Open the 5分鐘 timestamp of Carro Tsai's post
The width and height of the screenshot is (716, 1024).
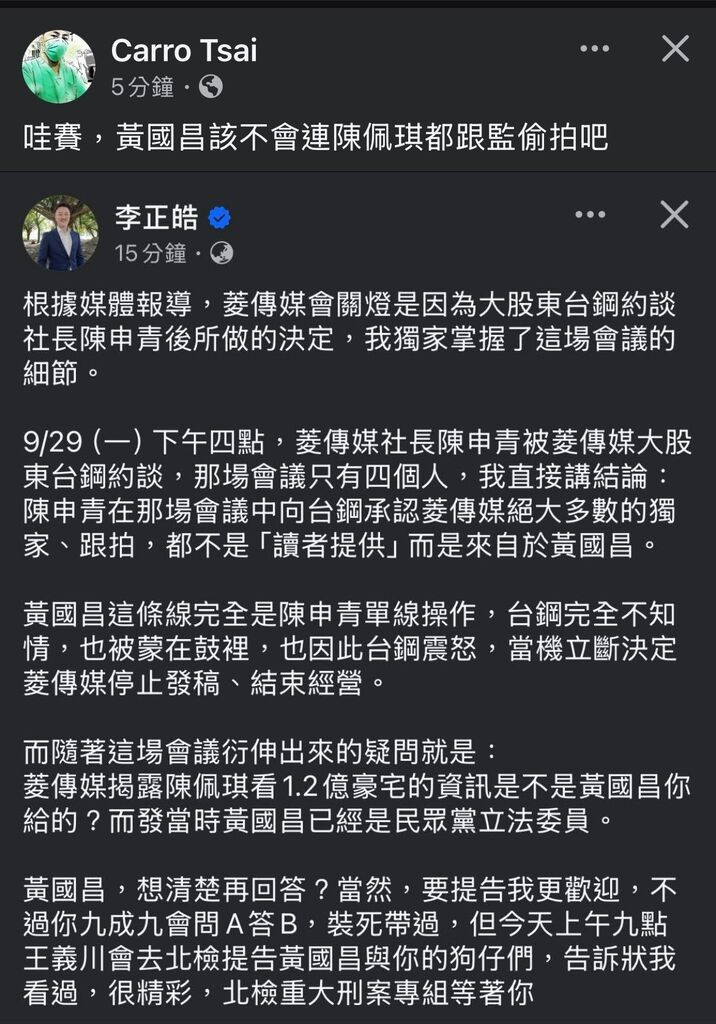click(x=142, y=88)
